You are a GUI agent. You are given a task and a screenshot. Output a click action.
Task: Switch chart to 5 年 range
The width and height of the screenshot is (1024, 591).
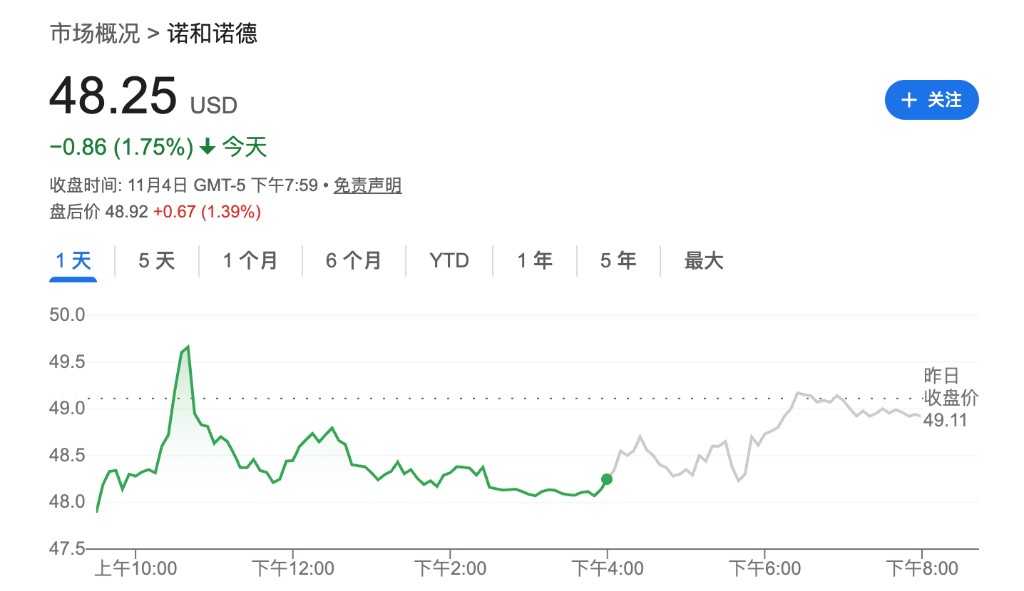[618, 261]
